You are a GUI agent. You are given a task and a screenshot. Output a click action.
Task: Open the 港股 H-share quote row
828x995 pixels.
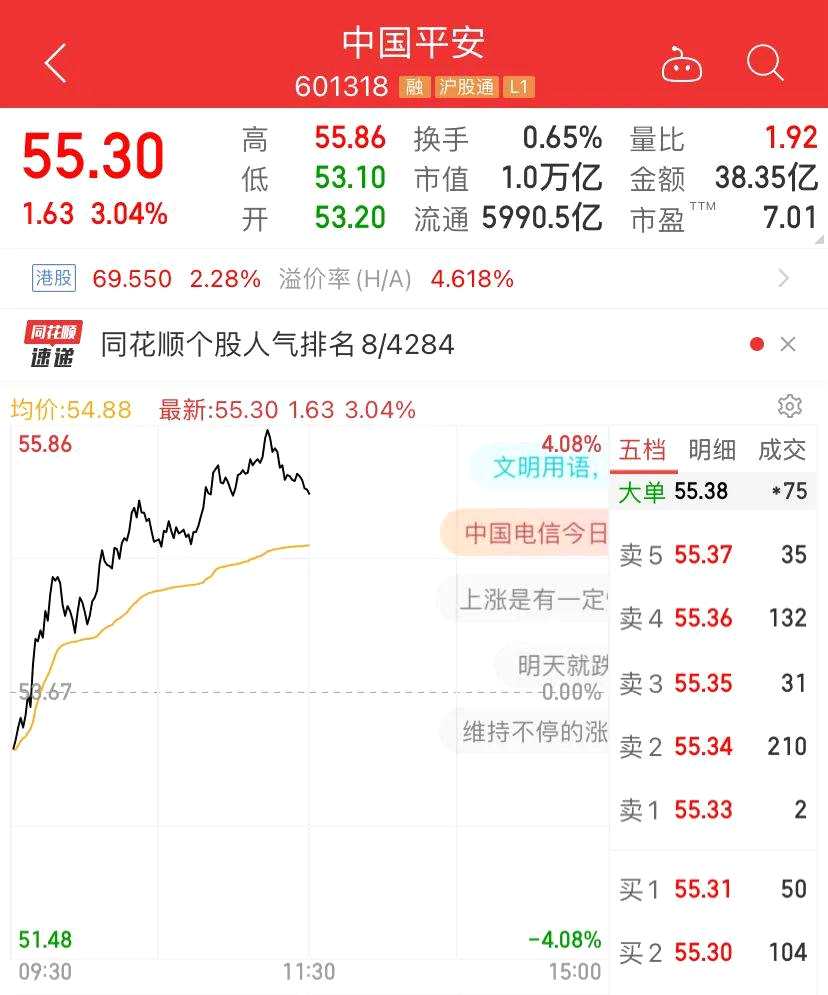pos(413,279)
